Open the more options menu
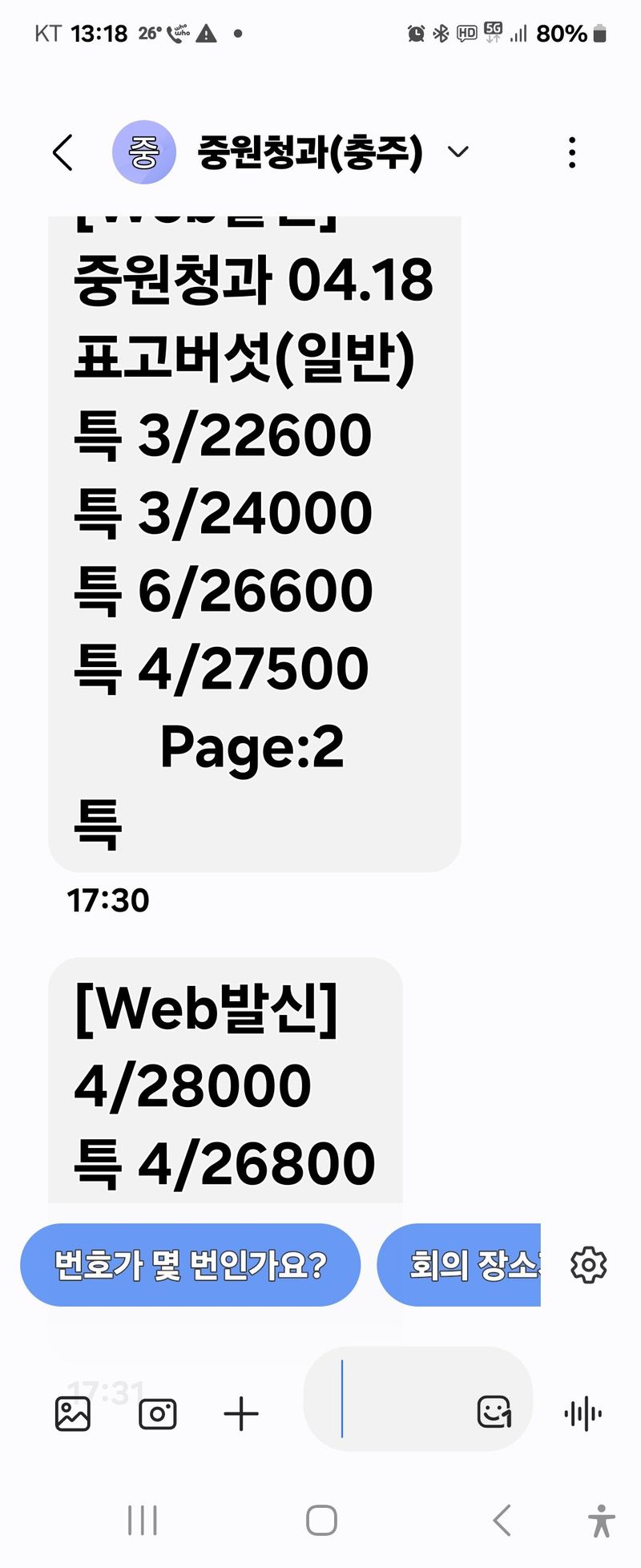This screenshot has width=641, height=1568. coord(571,152)
